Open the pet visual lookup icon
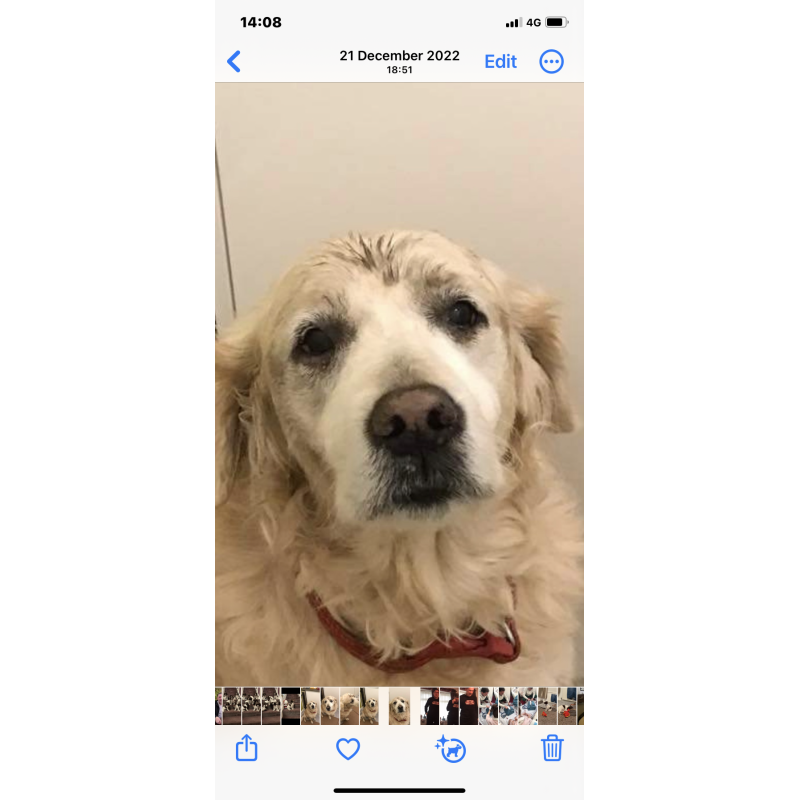This screenshot has width=800, height=800. point(452,748)
